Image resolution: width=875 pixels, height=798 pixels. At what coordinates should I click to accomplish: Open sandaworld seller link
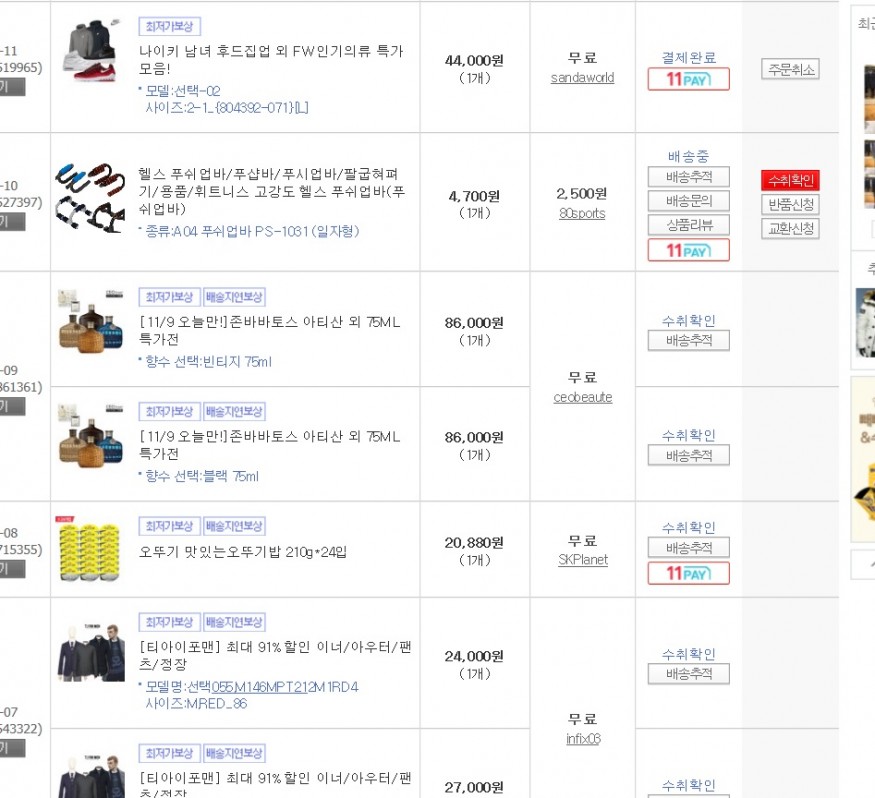click(582, 78)
